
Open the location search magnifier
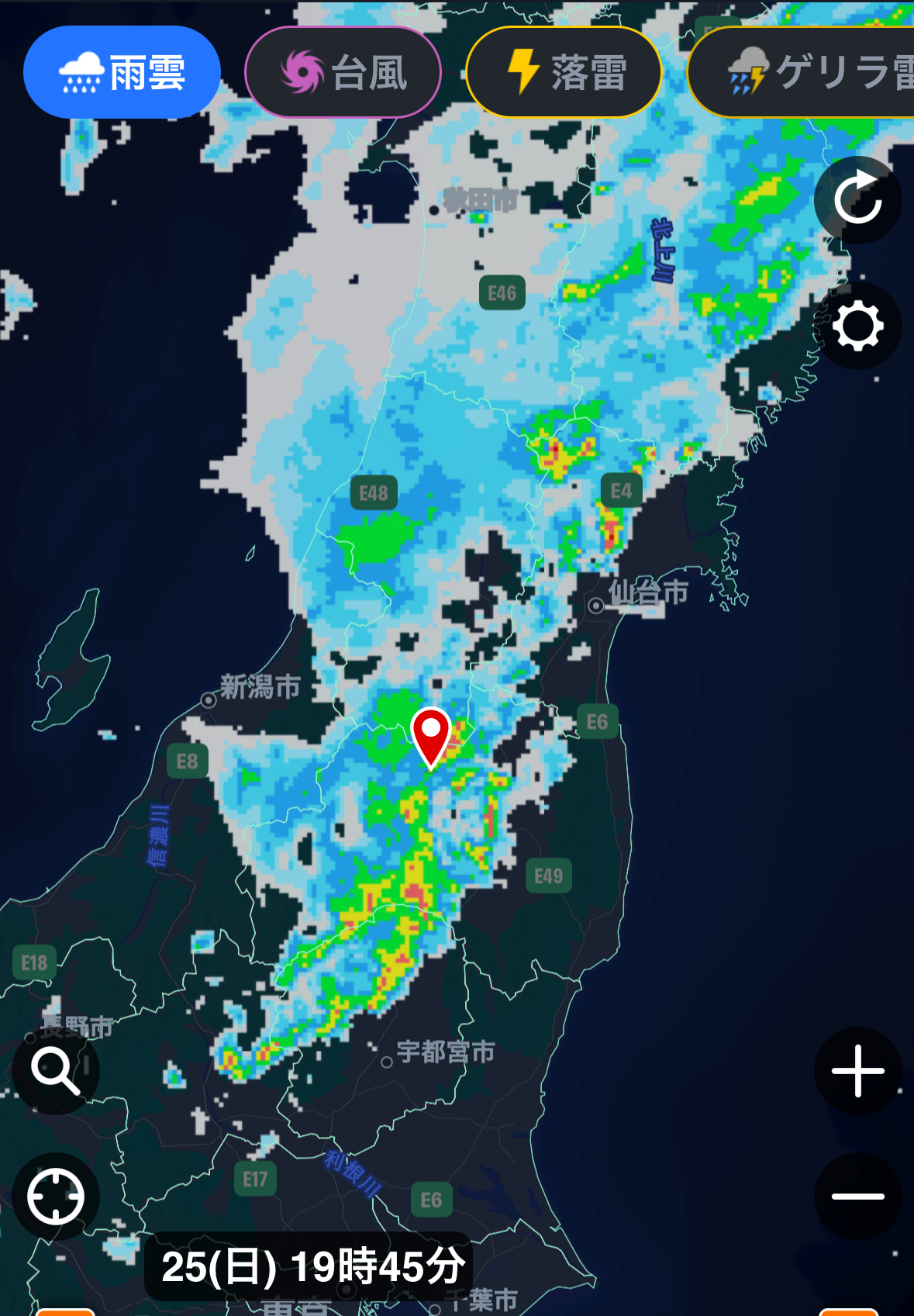[56, 1071]
